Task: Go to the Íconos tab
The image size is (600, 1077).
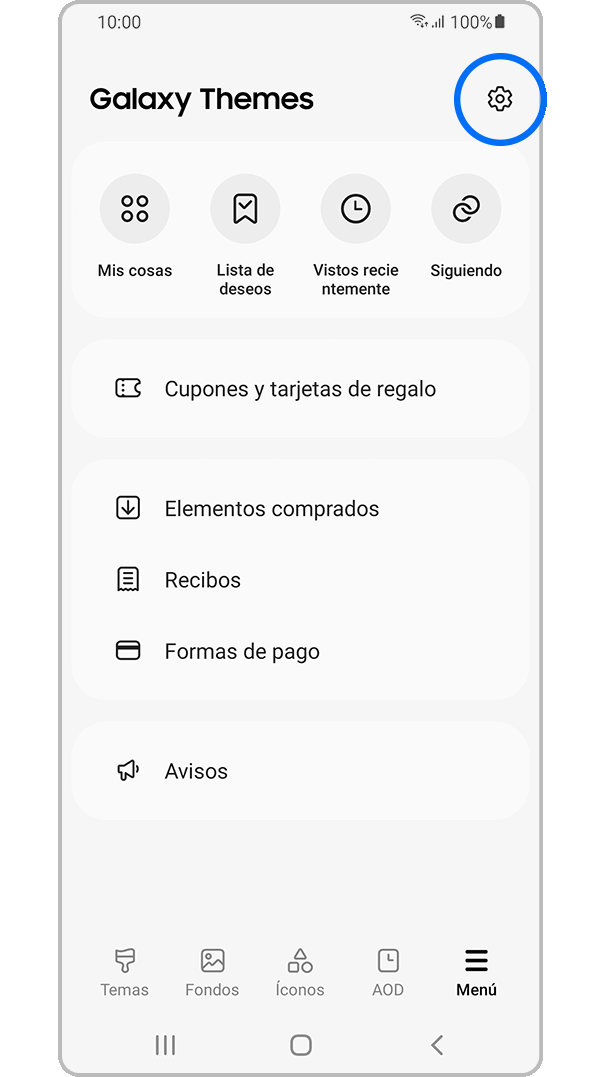Action: click(300, 973)
